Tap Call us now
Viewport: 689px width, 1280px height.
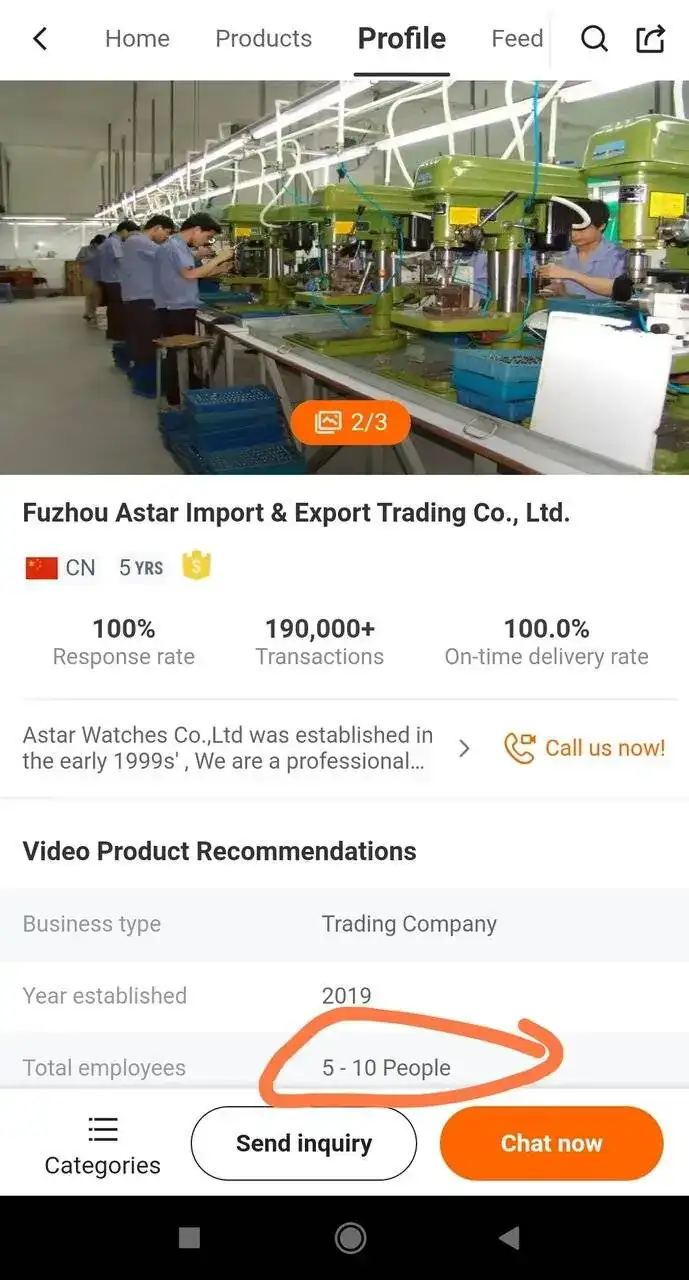click(x=585, y=748)
